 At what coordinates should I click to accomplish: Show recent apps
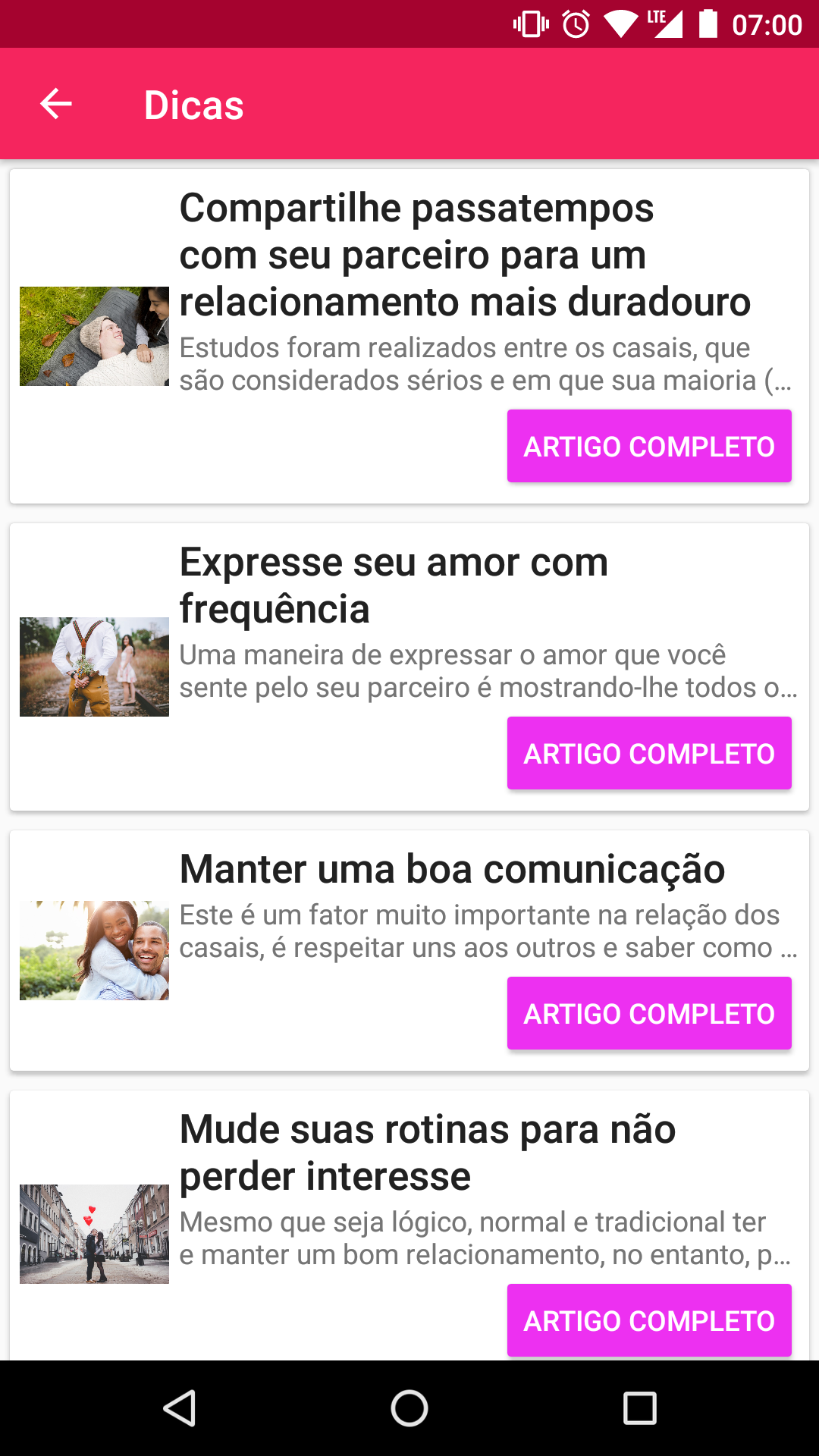[x=639, y=1408]
